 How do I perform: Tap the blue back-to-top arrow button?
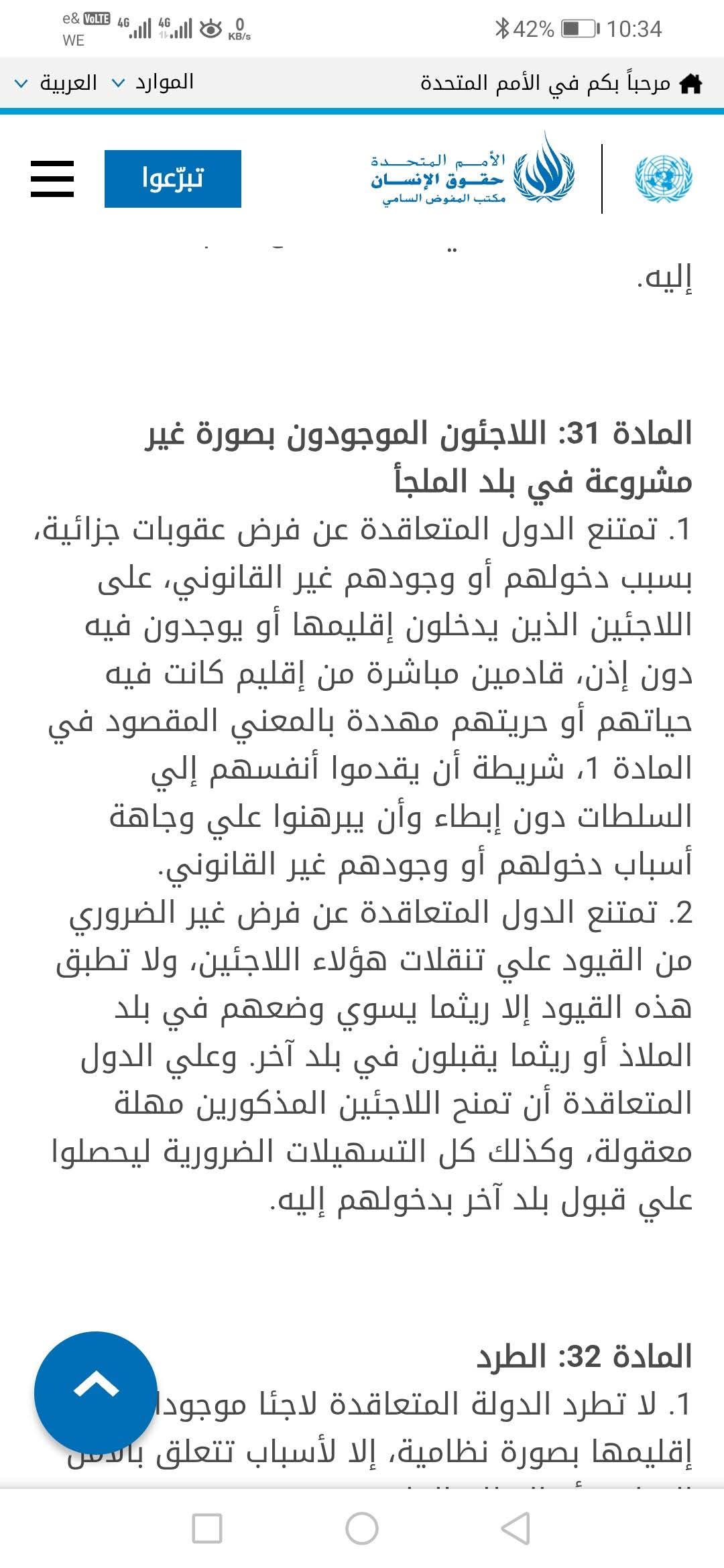96,1393
